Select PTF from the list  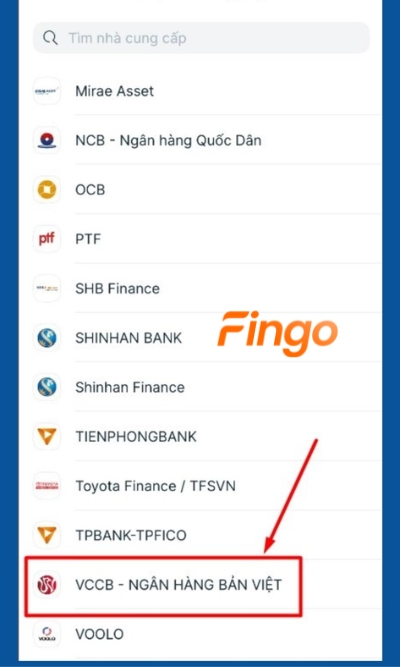coord(200,239)
